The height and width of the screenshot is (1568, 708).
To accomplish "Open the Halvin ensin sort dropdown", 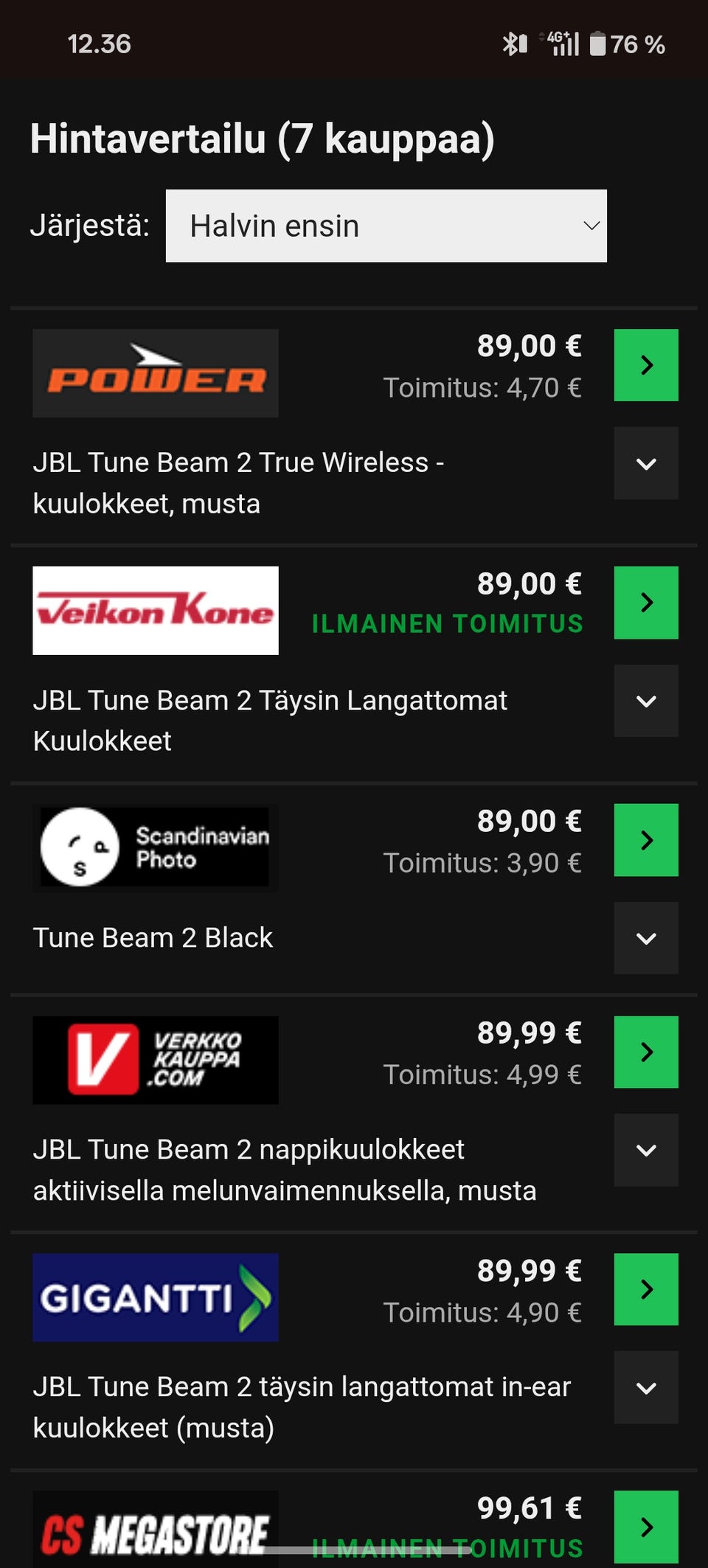I will (x=386, y=226).
